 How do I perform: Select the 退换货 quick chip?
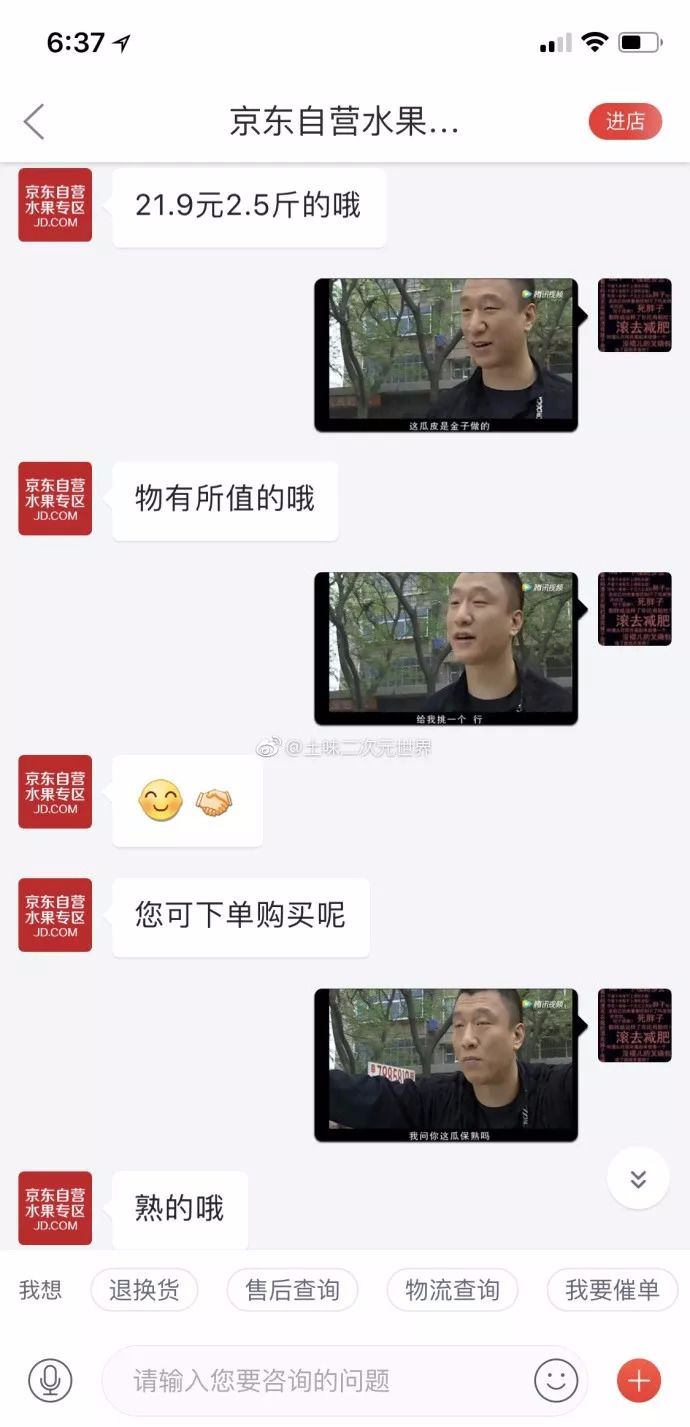144,1290
